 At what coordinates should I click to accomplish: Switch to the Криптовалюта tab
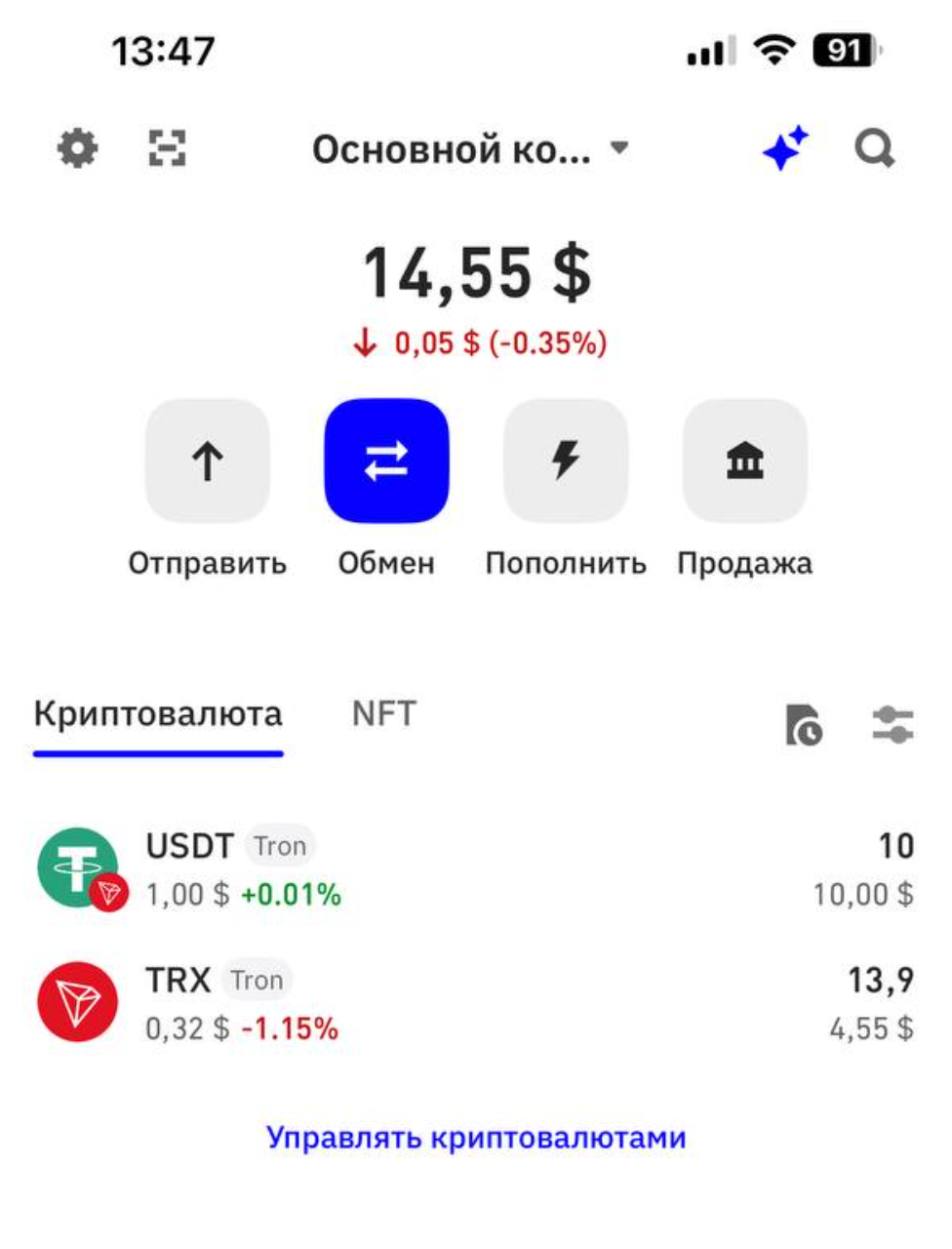coord(158,714)
